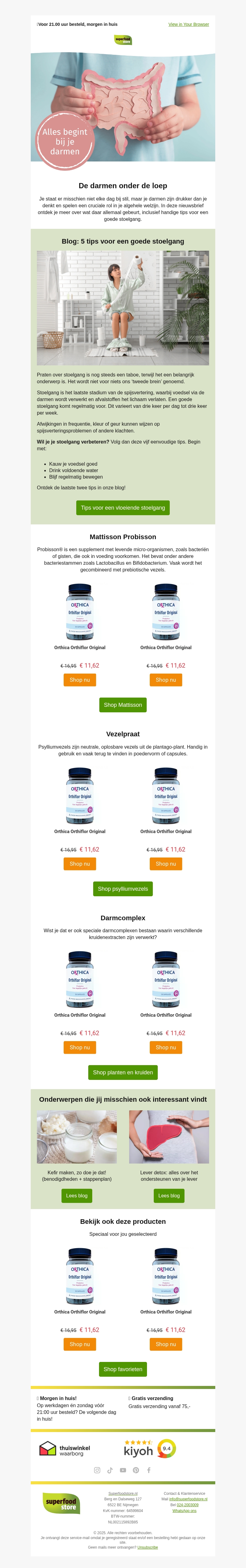The height and width of the screenshot is (1568, 246).
Task: Tap the Unsubscribe link
Action: coord(147,1547)
